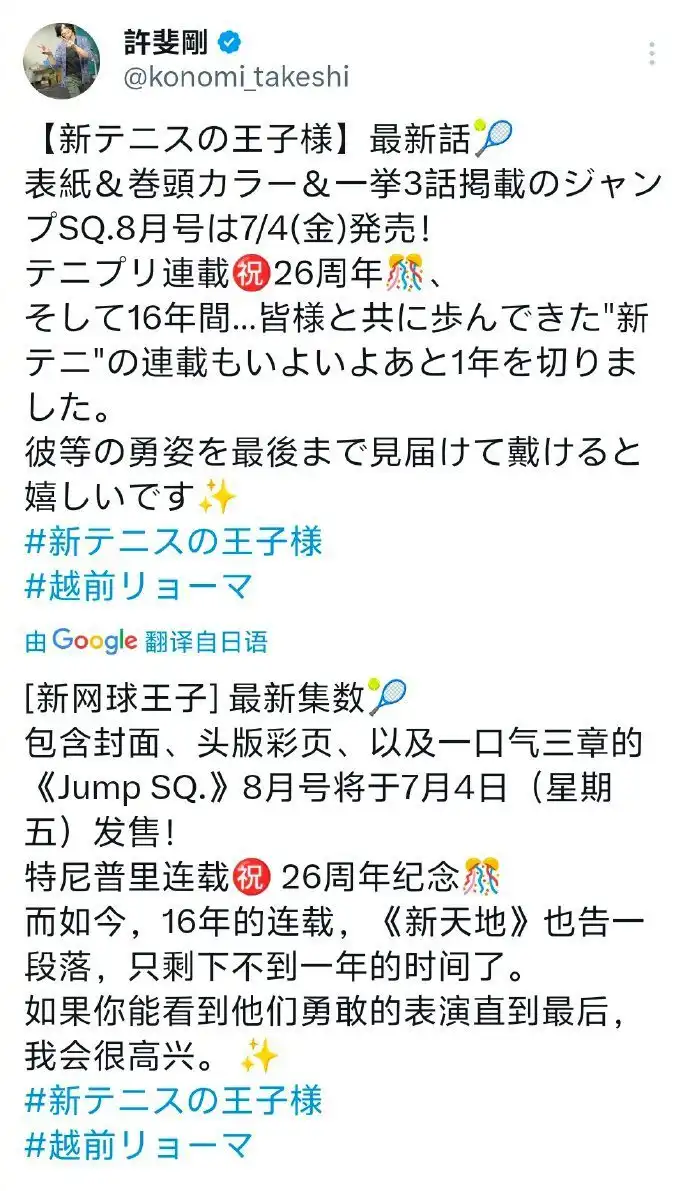Tap the Google translated-from-Japanese label
Image resolution: width=690 pixels, height=1191 pixels.
point(146,640)
